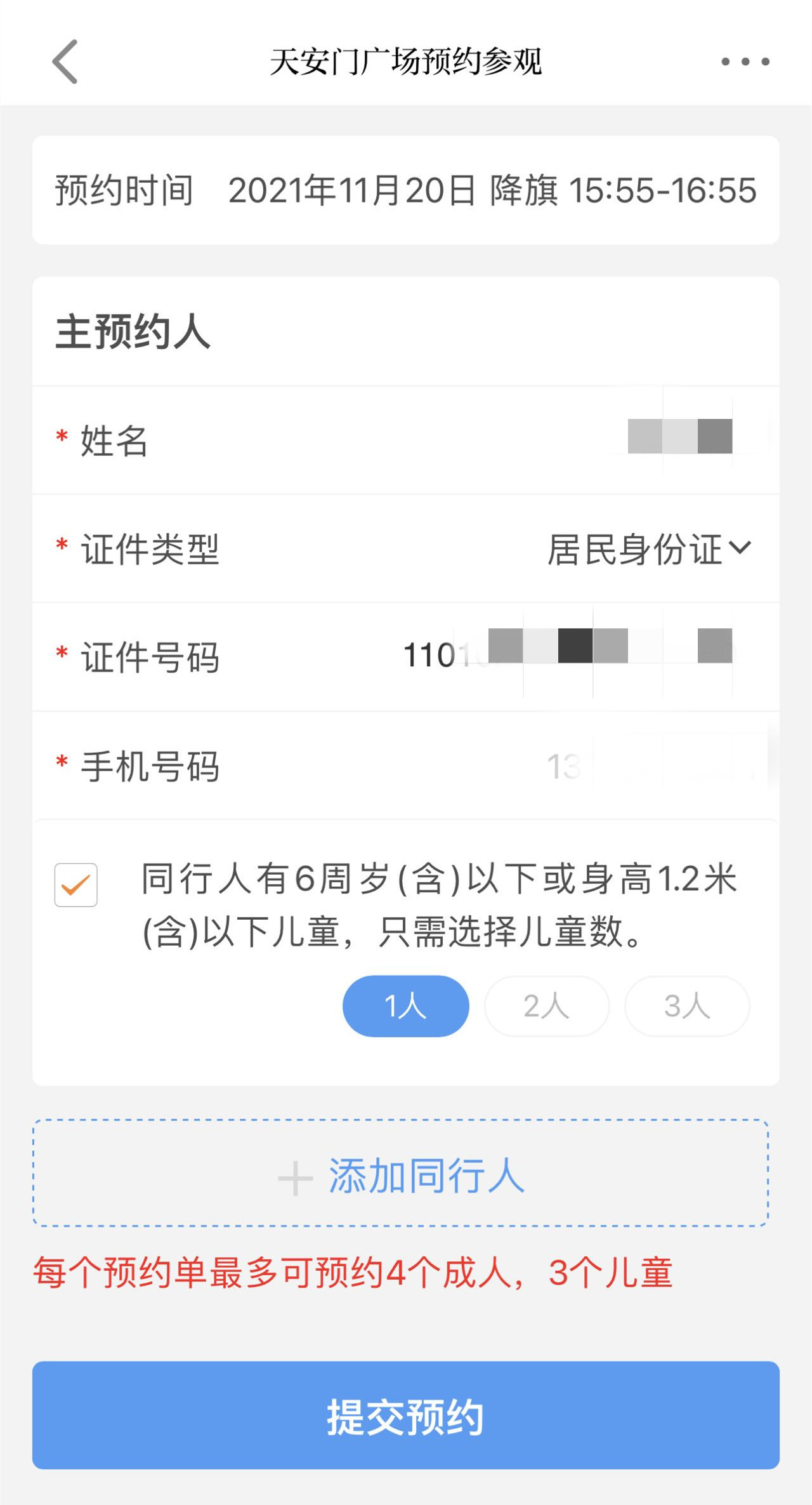Submit the reservation with 提交预约
Viewport: 812px width, 1505px height.
click(x=406, y=1415)
